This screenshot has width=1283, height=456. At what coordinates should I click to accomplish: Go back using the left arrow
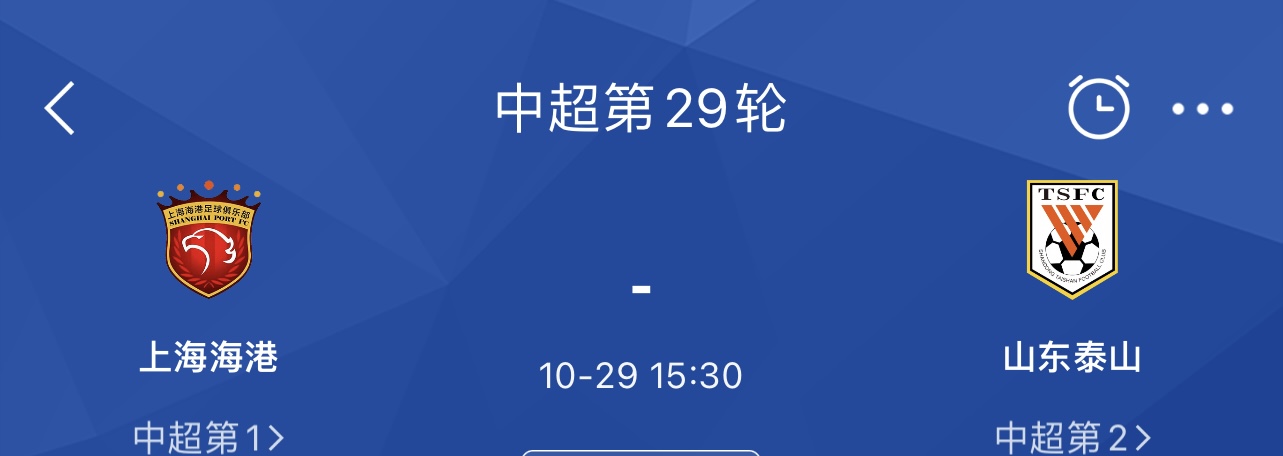pos(60,108)
